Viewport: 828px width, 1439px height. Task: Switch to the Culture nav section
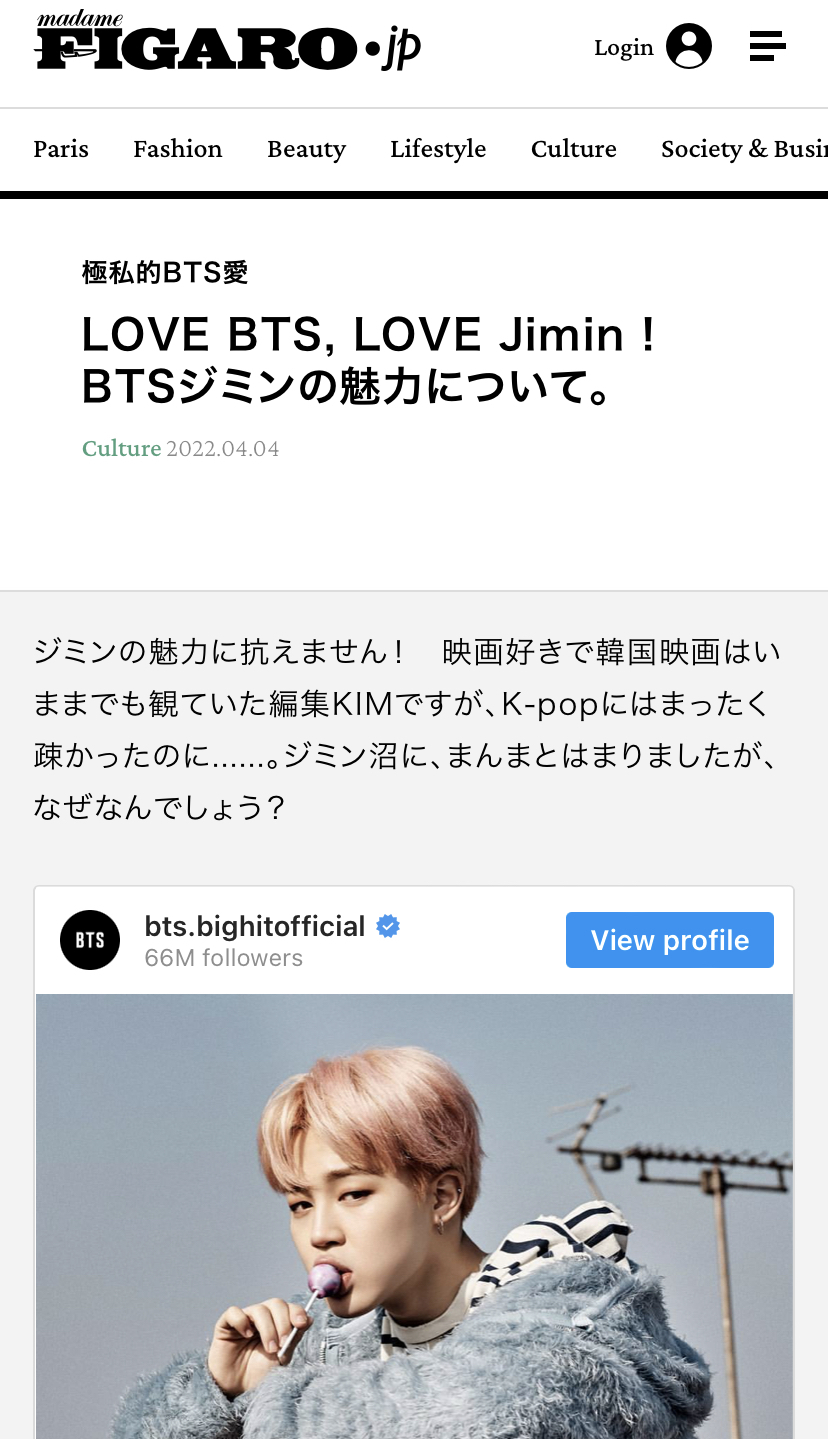pyautogui.click(x=573, y=149)
